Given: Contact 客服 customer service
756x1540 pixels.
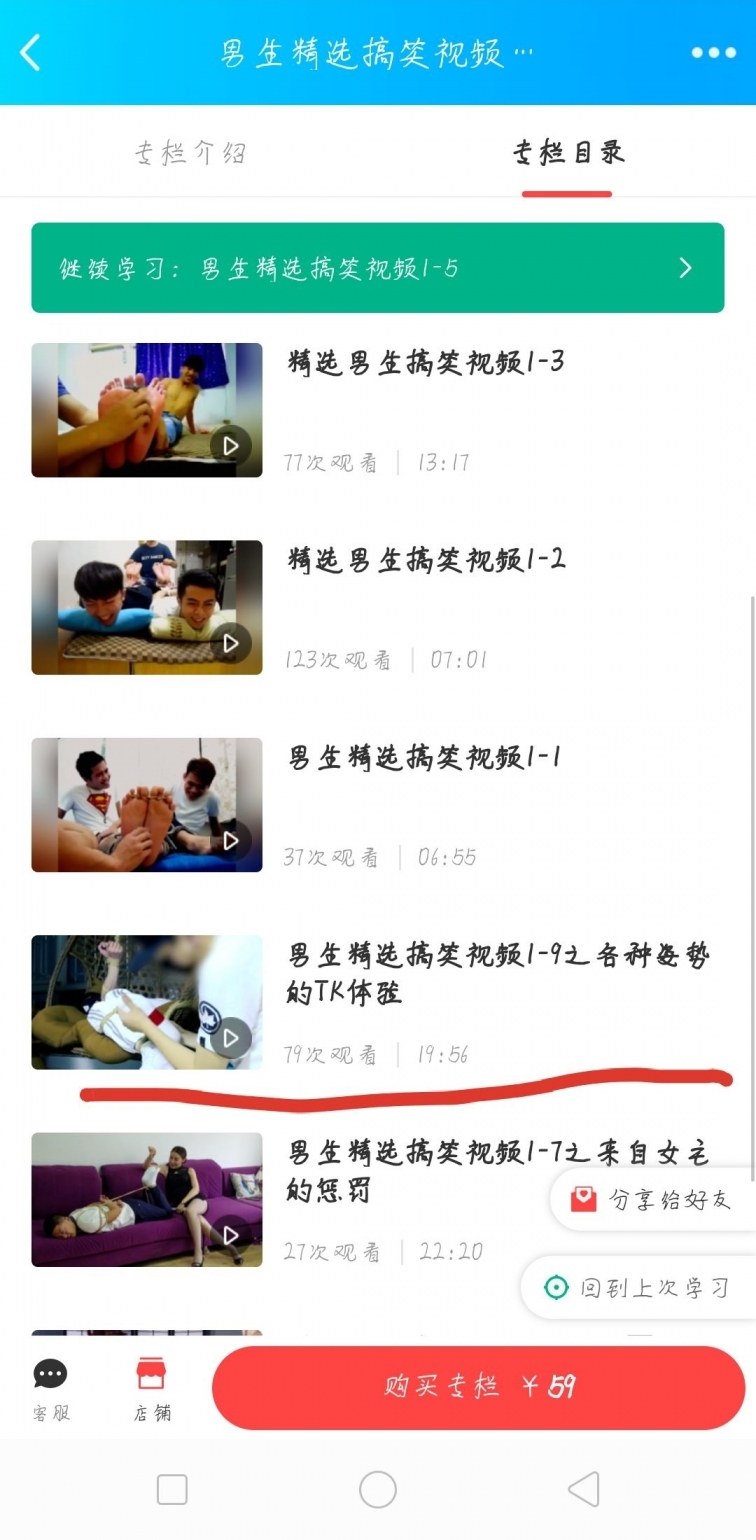Looking at the screenshot, I should 50,1389.
